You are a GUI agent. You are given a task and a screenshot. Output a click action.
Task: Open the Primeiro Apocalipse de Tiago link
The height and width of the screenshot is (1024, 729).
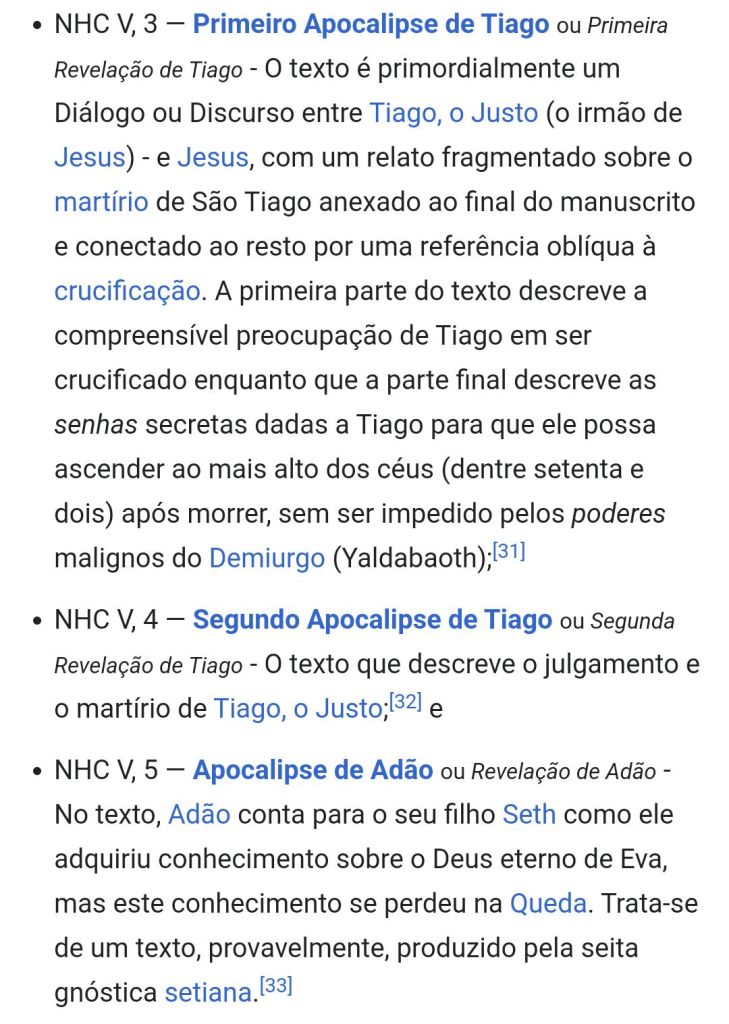370,25
